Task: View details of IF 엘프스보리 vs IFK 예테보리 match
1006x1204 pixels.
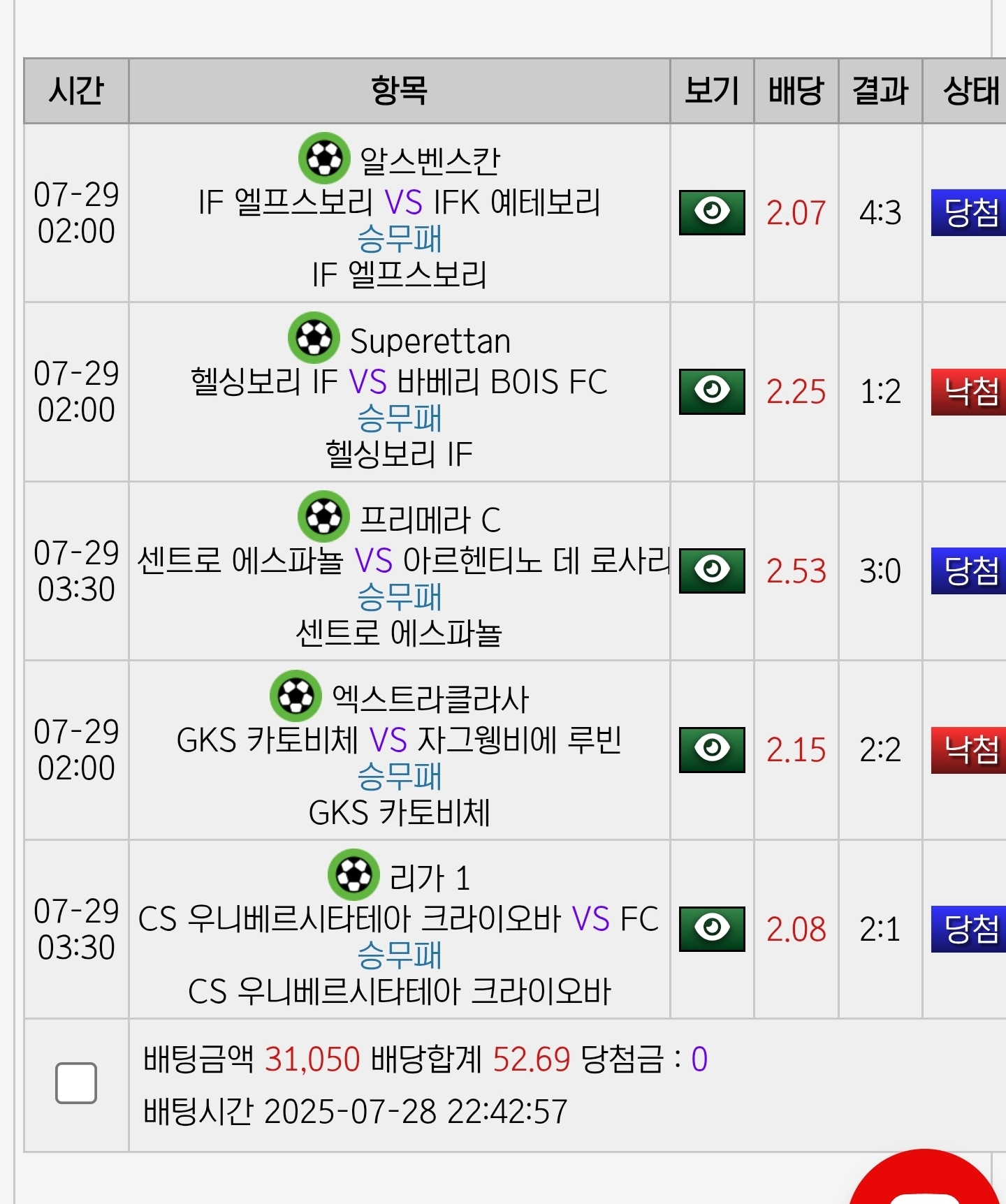Action: [x=712, y=212]
